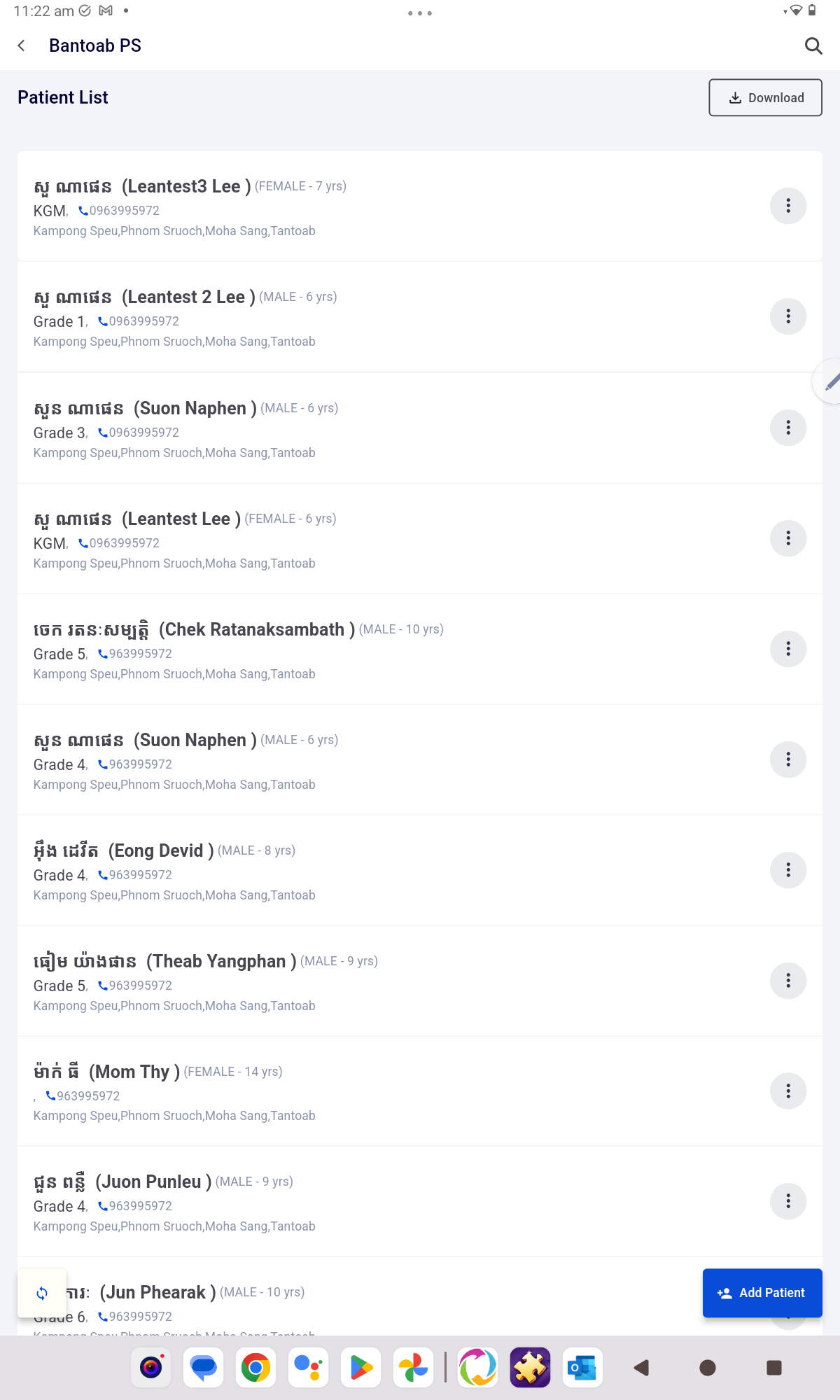The image size is (840, 1400).
Task: Open options for Suon Naphen Grade 3
Action: click(788, 428)
